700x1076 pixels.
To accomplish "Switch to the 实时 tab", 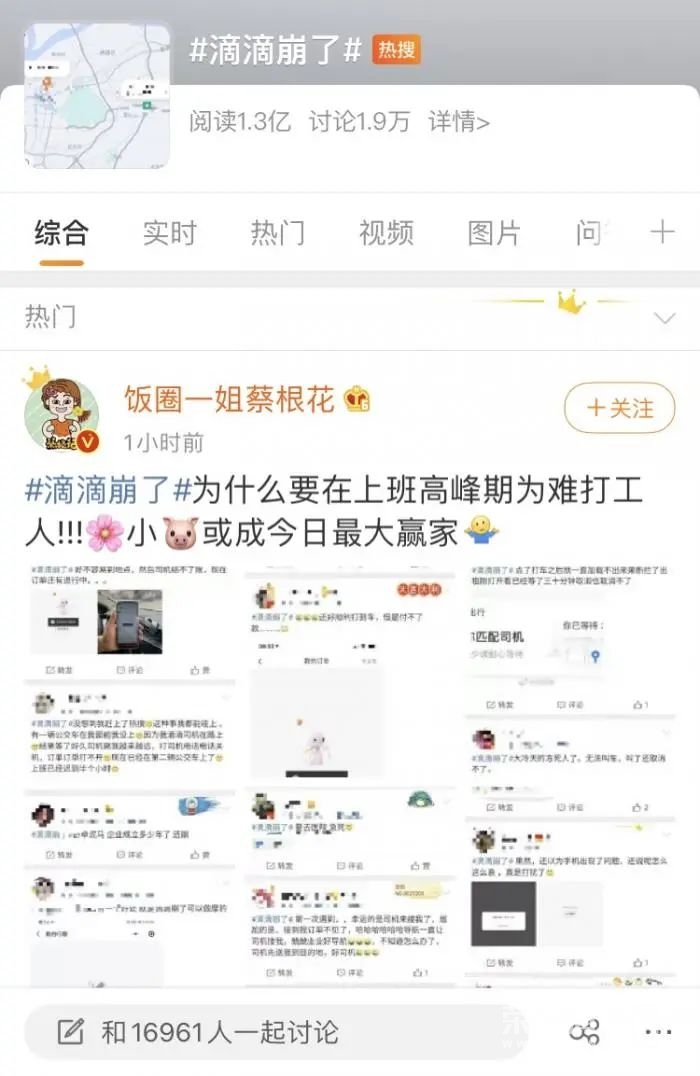I will point(169,233).
